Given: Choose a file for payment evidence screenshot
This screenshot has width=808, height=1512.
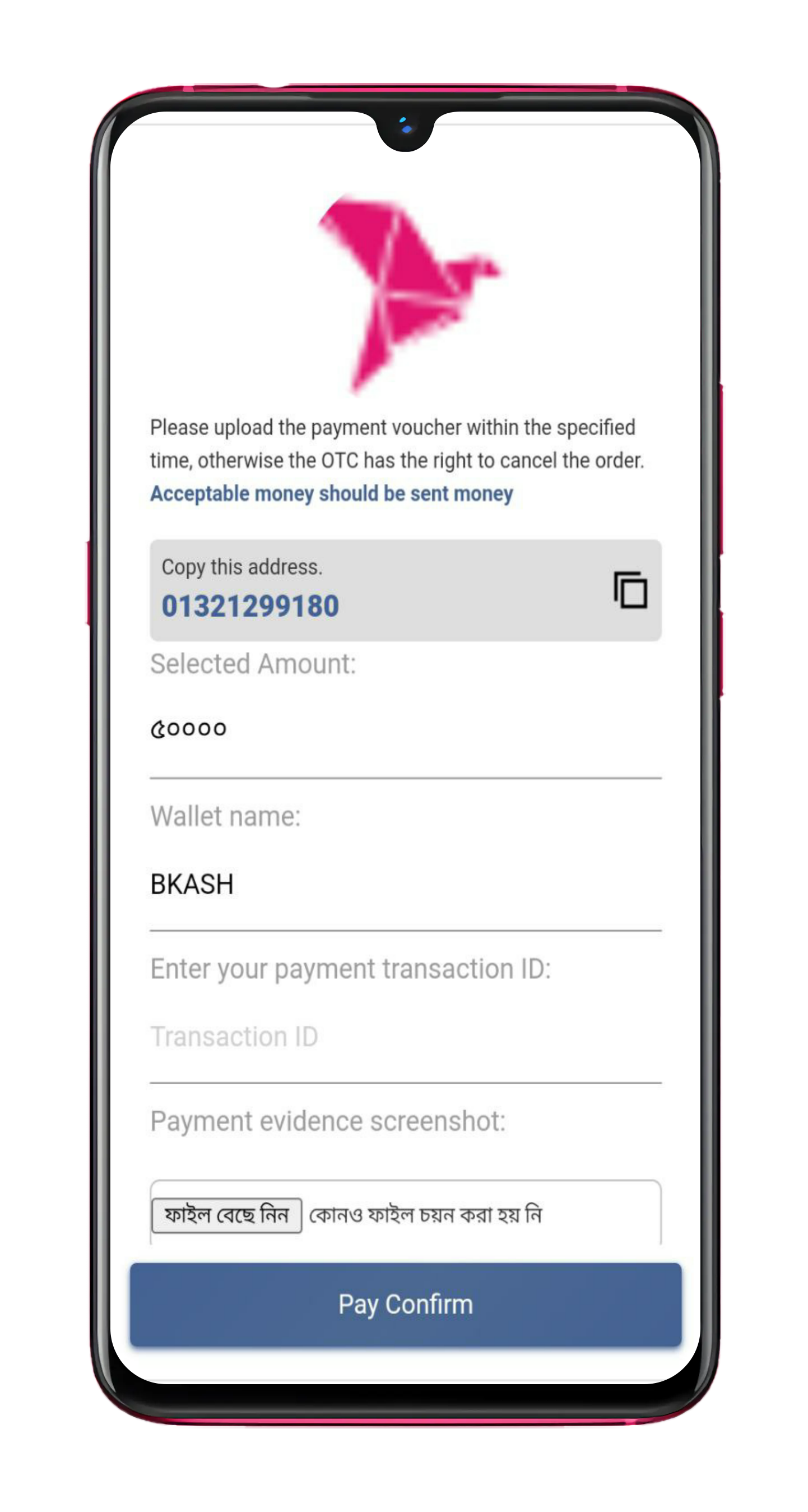Looking at the screenshot, I should (226, 1215).
